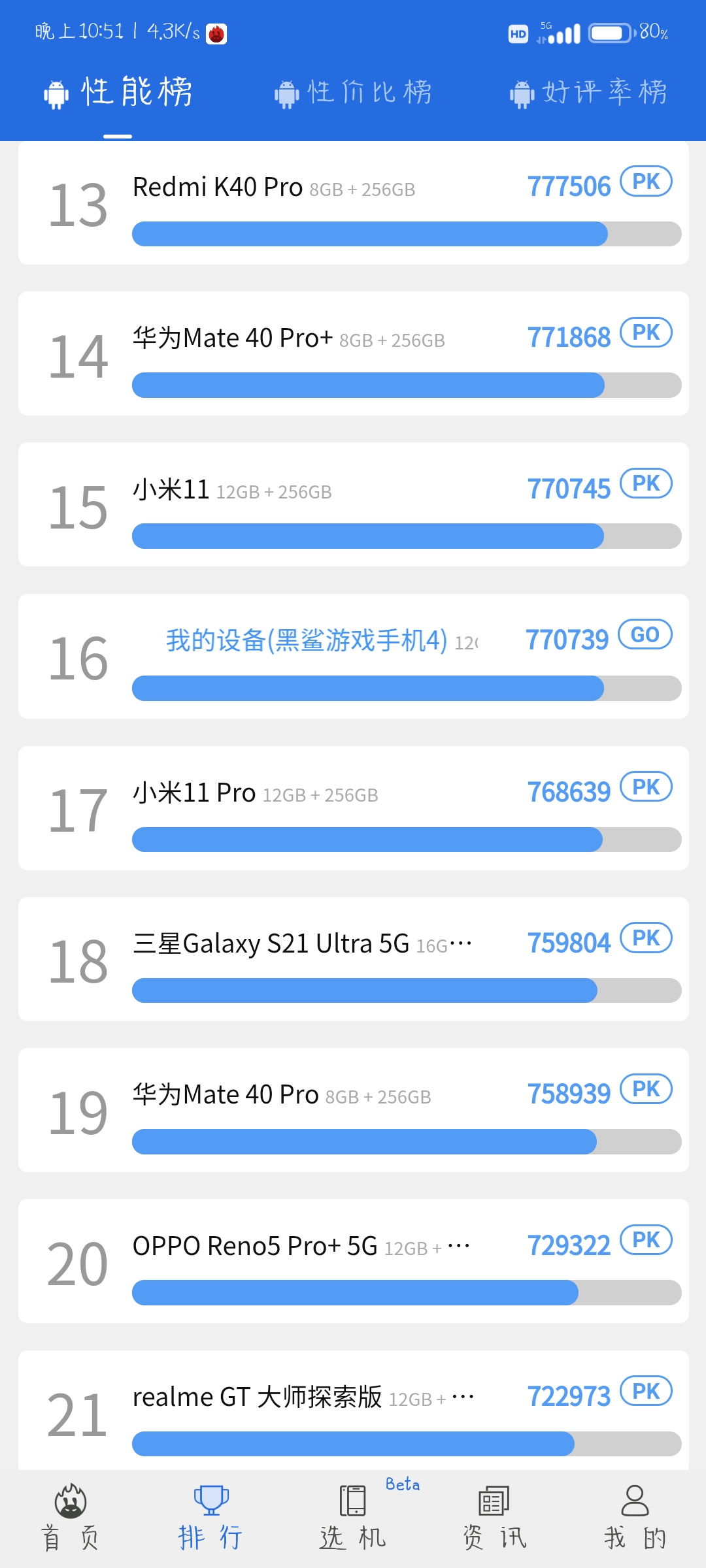Open the OPPO Reno5 Pro+ 5G entry
This screenshot has width=706, height=1568.
pyautogui.click(x=354, y=1261)
